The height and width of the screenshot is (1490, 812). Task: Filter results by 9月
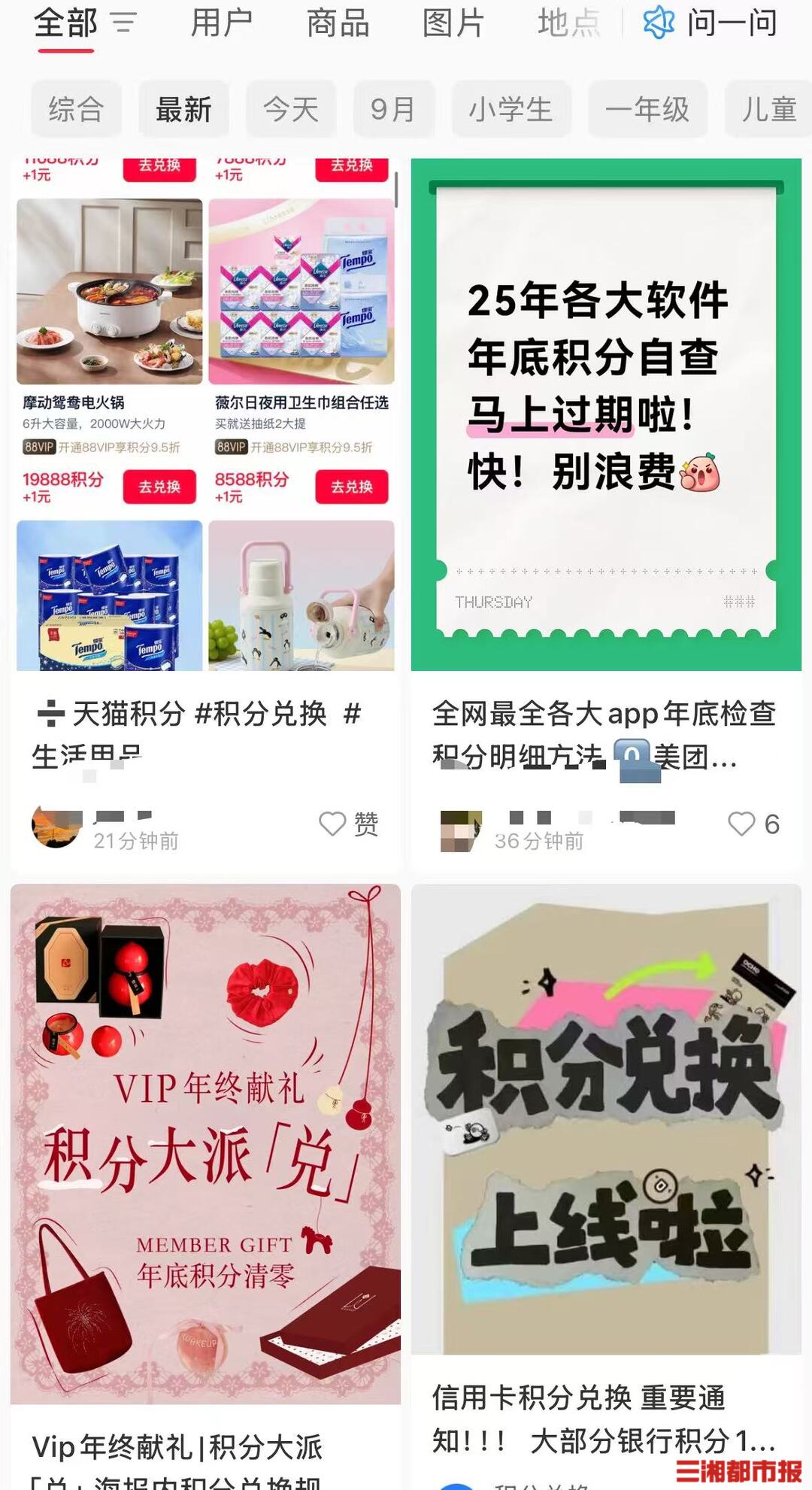[x=393, y=110]
